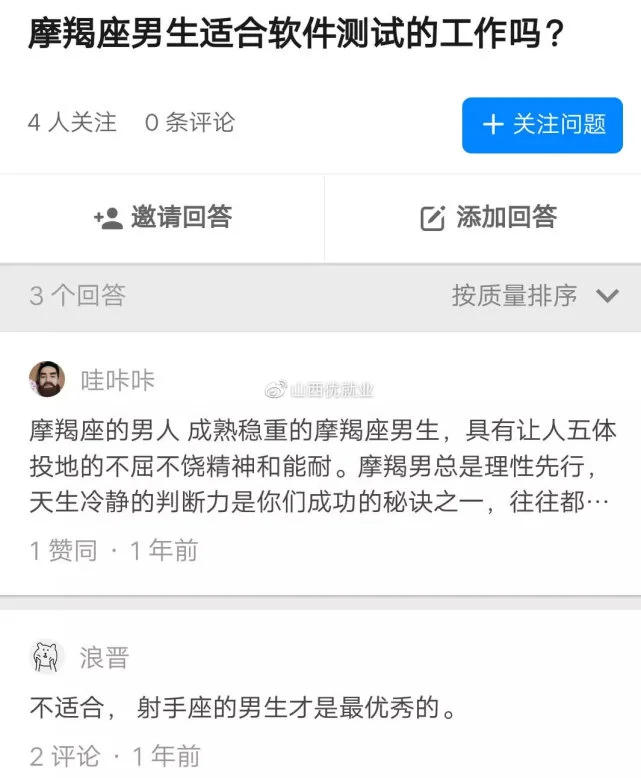Open 浪晋's profile avatar
Screen dimensions: 641x778
(46, 657)
